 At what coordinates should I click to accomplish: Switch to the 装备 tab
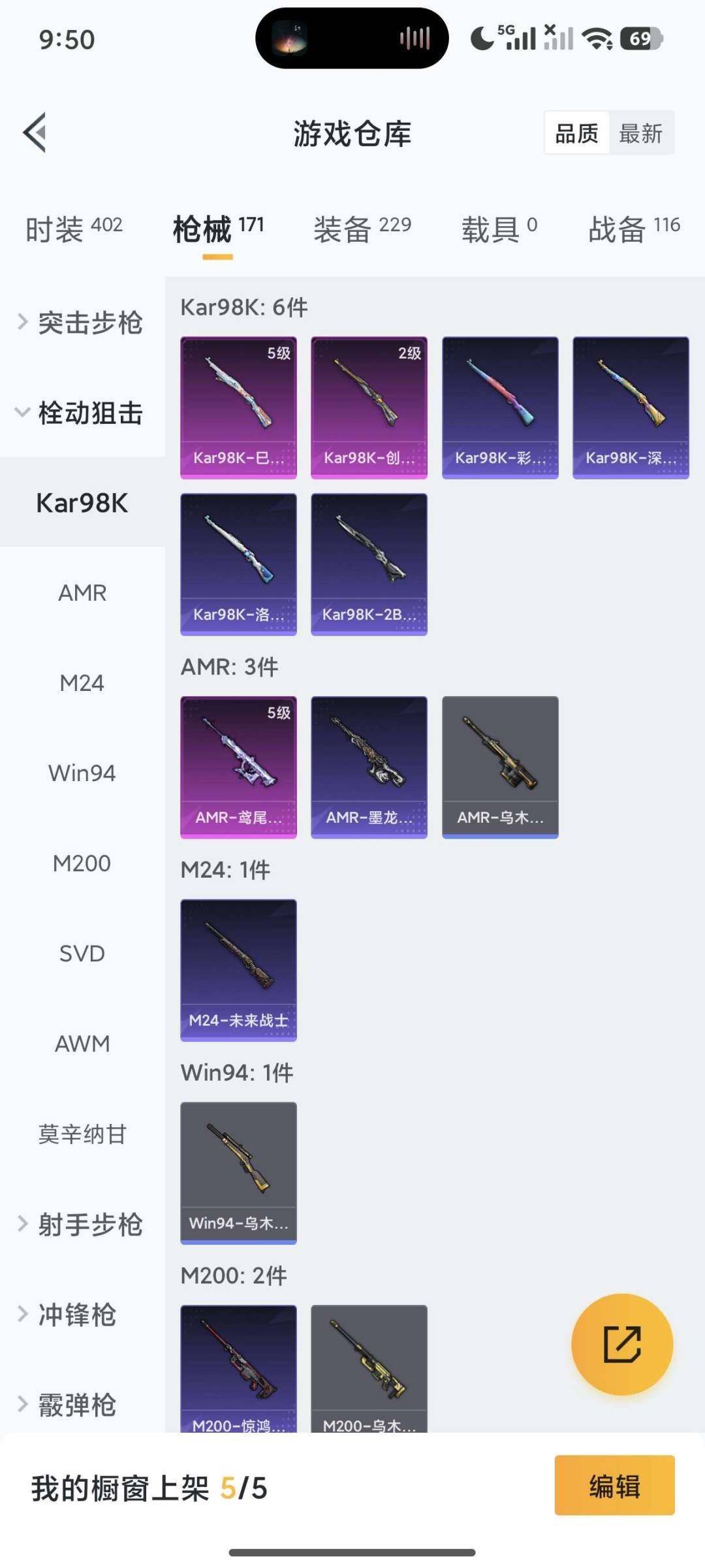tap(362, 229)
